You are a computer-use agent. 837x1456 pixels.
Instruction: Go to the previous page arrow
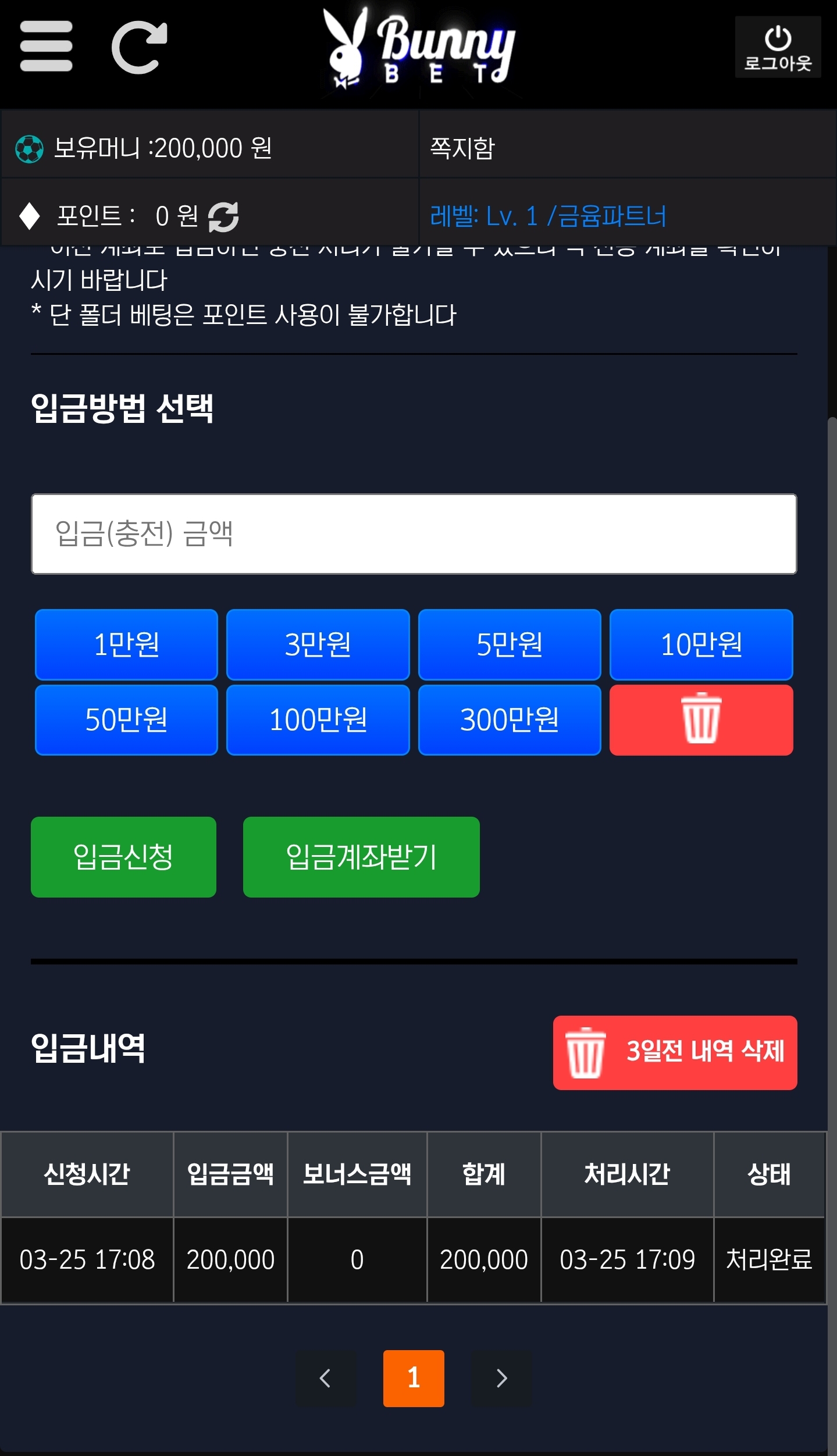pos(325,1378)
